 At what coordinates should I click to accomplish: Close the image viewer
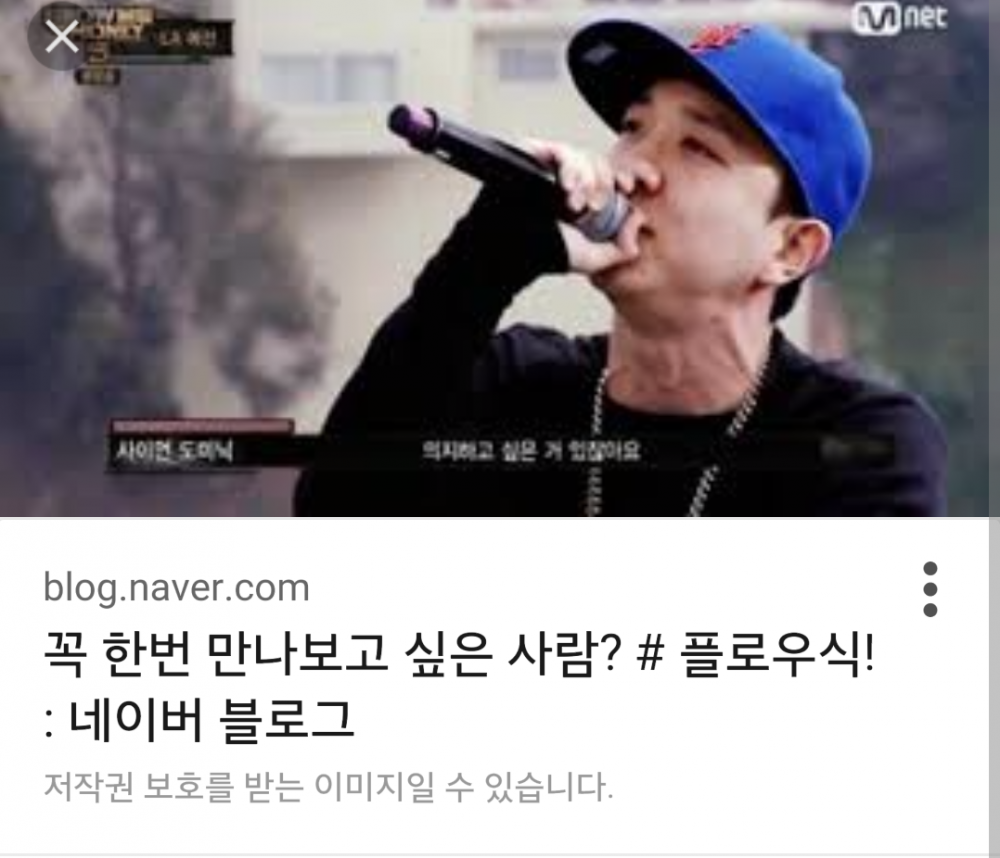62,38
